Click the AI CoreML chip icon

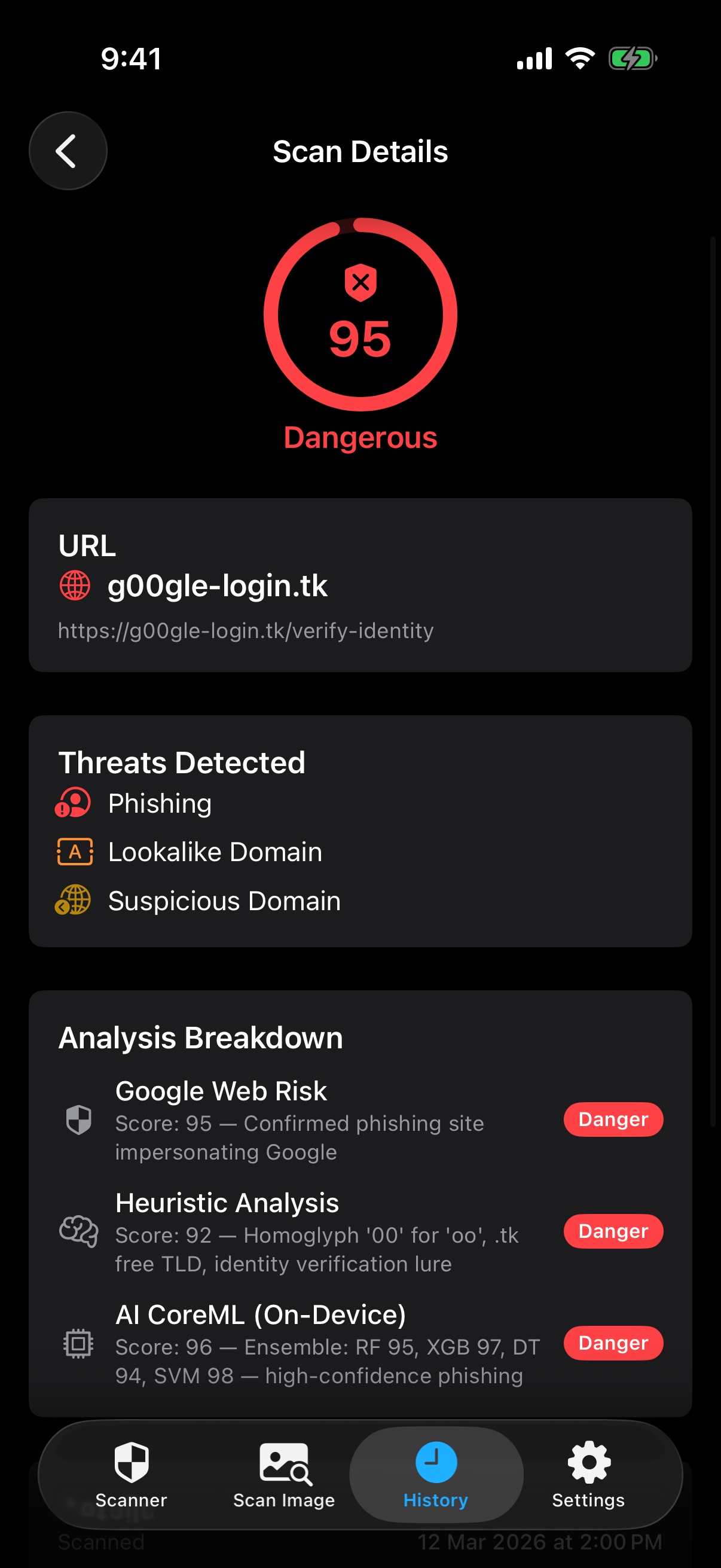pos(78,1344)
